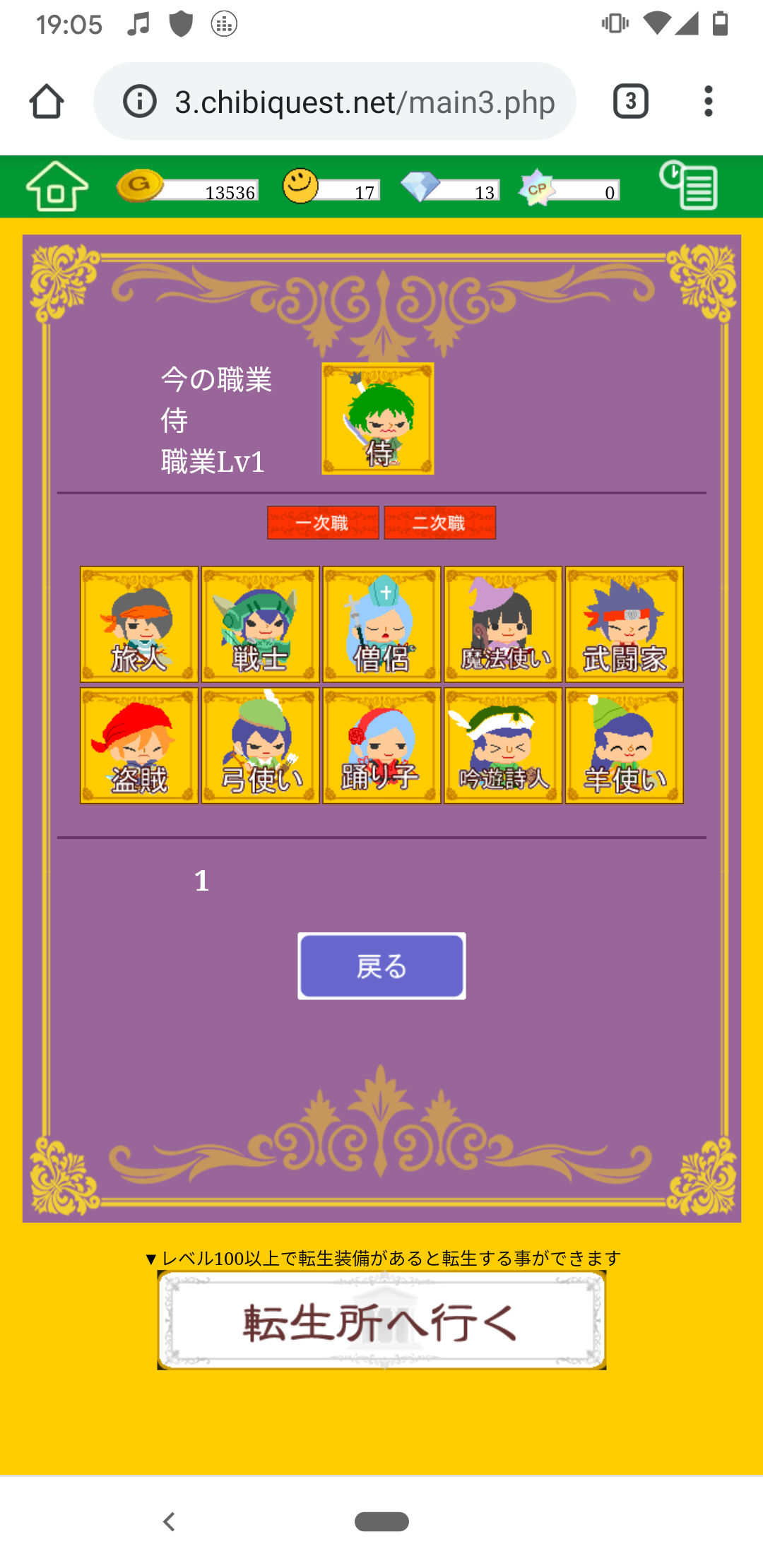Screen dimensions: 763x1568
Task: Open the browser home page
Action: point(47,102)
